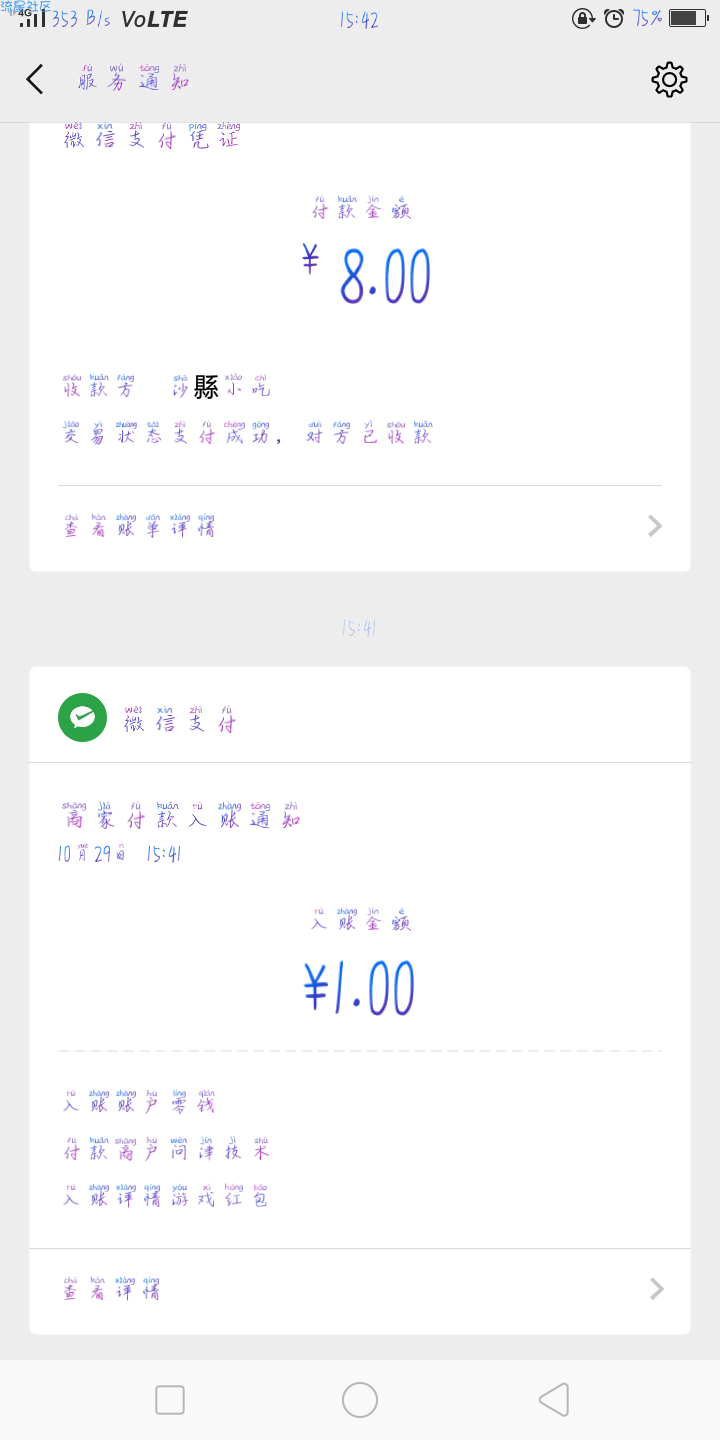Open the 微信支付 account header
This screenshot has width=720, height=1440.
click(x=360, y=717)
